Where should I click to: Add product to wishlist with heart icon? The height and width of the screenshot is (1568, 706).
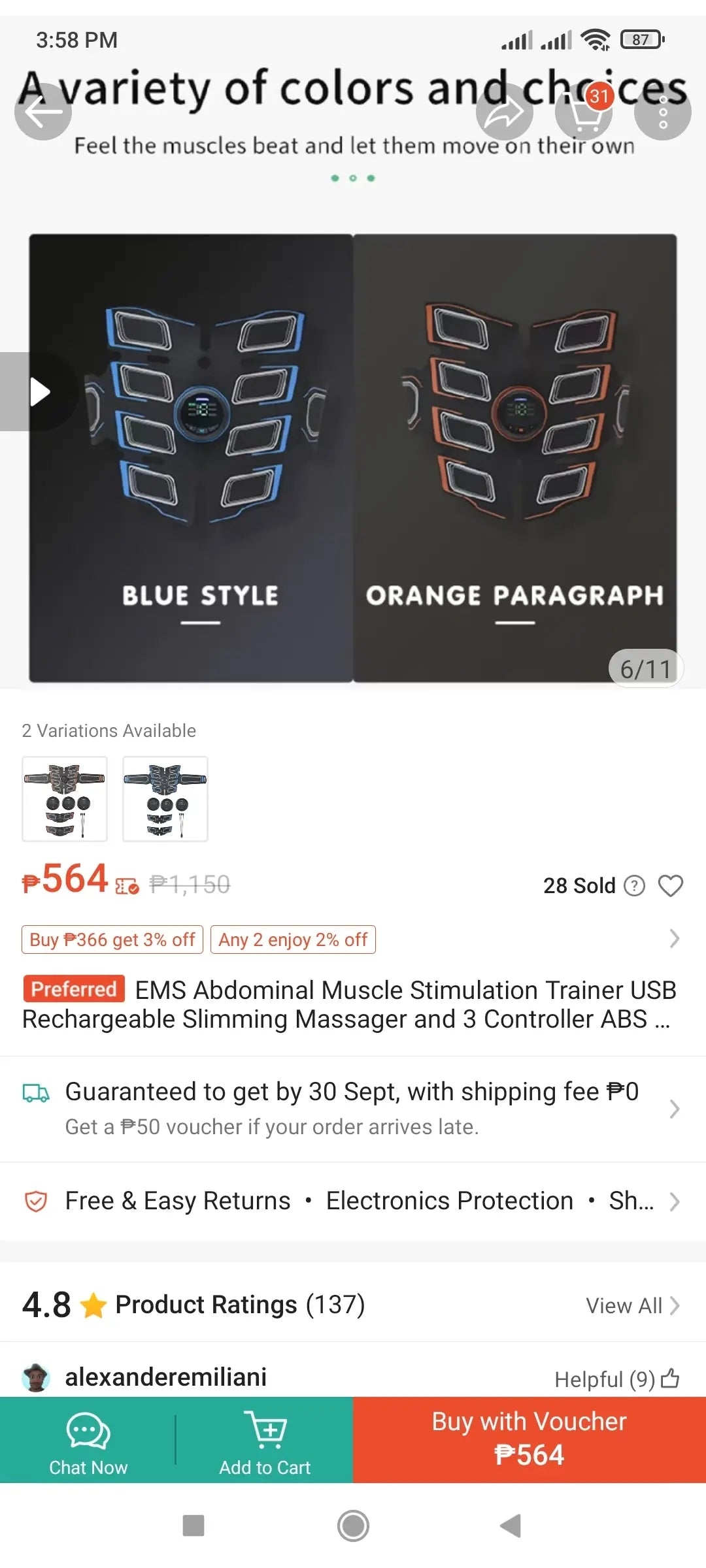click(670, 886)
